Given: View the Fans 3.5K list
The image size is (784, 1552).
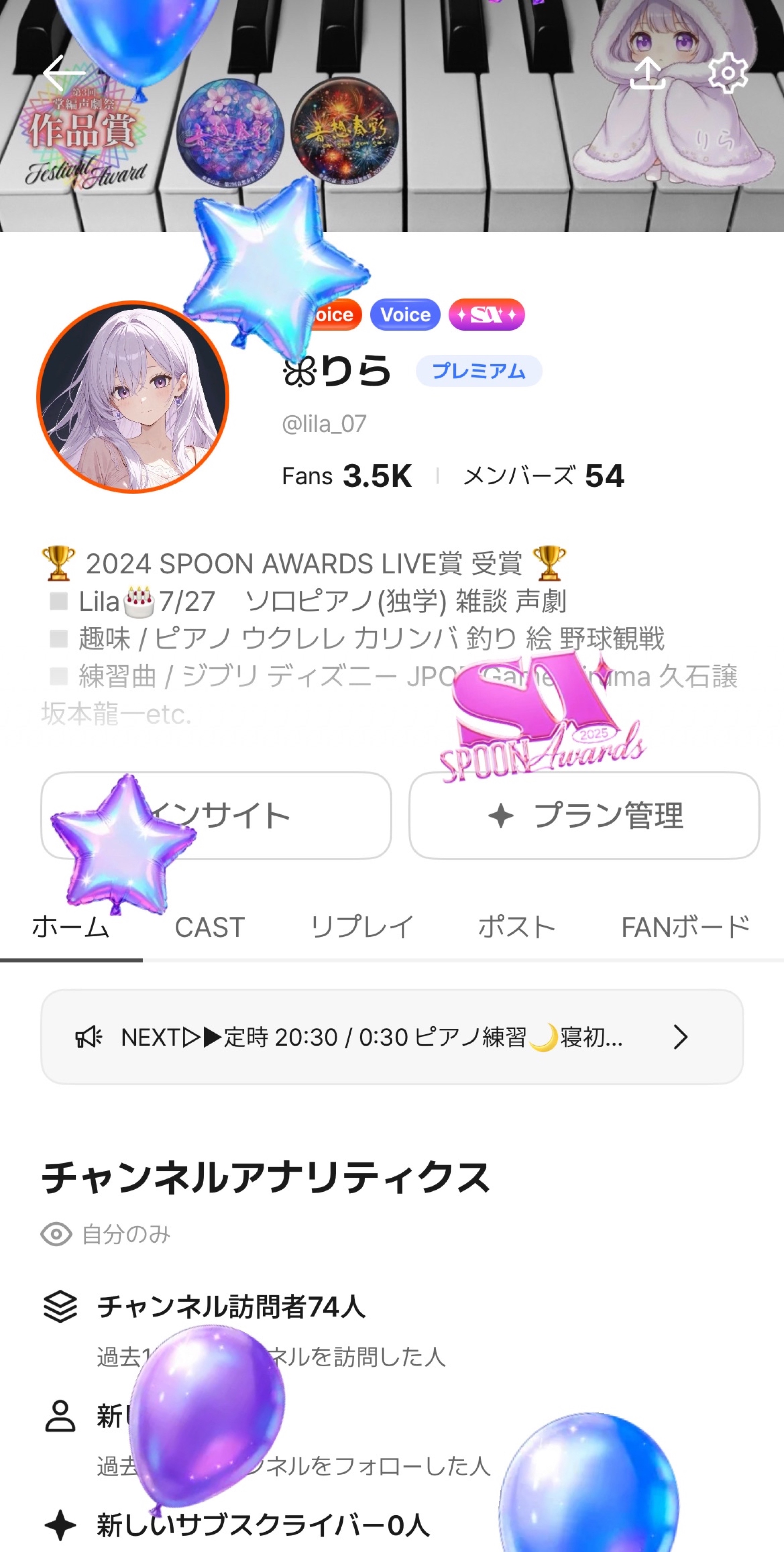Looking at the screenshot, I should pyautogui.click(x=347, y=476).
